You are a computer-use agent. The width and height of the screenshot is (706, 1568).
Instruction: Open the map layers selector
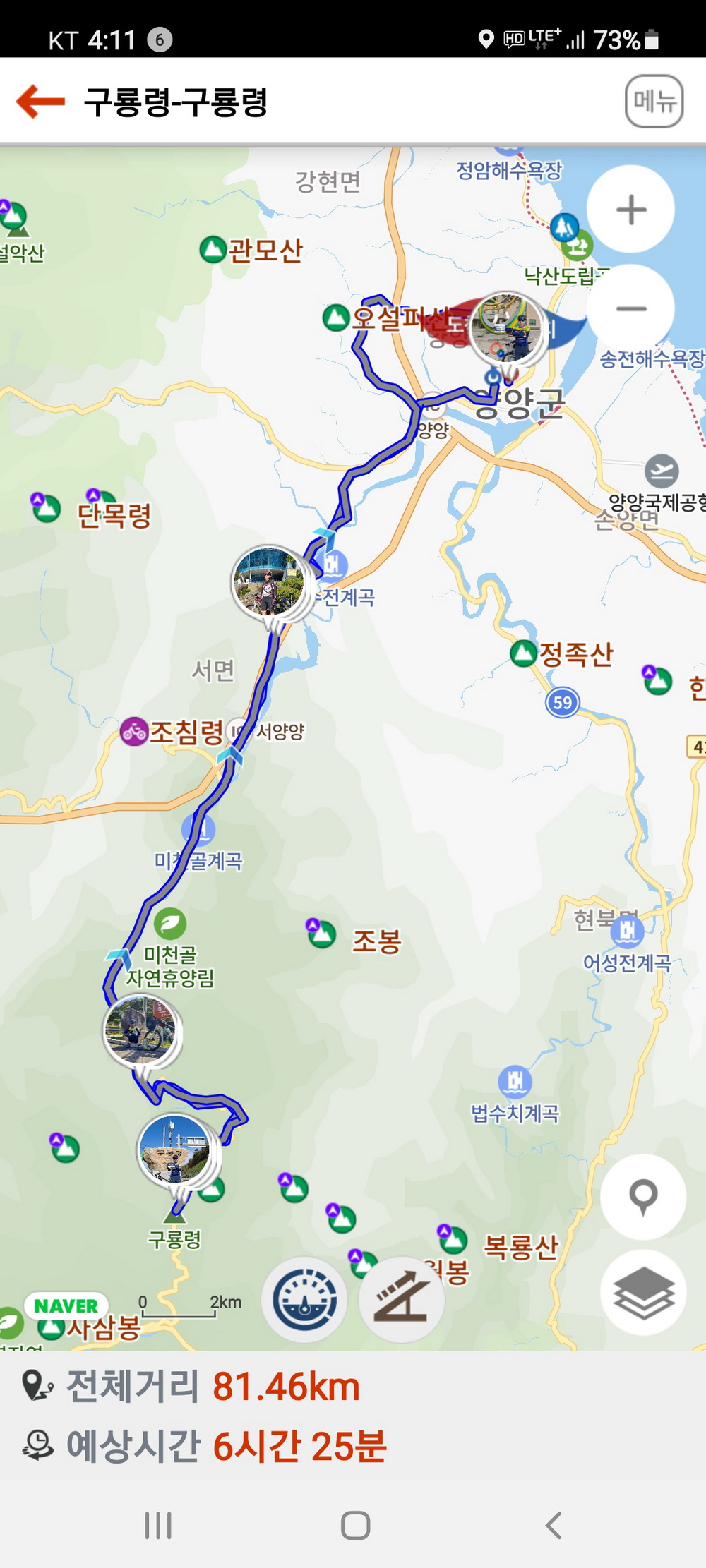pos(642,1293)
